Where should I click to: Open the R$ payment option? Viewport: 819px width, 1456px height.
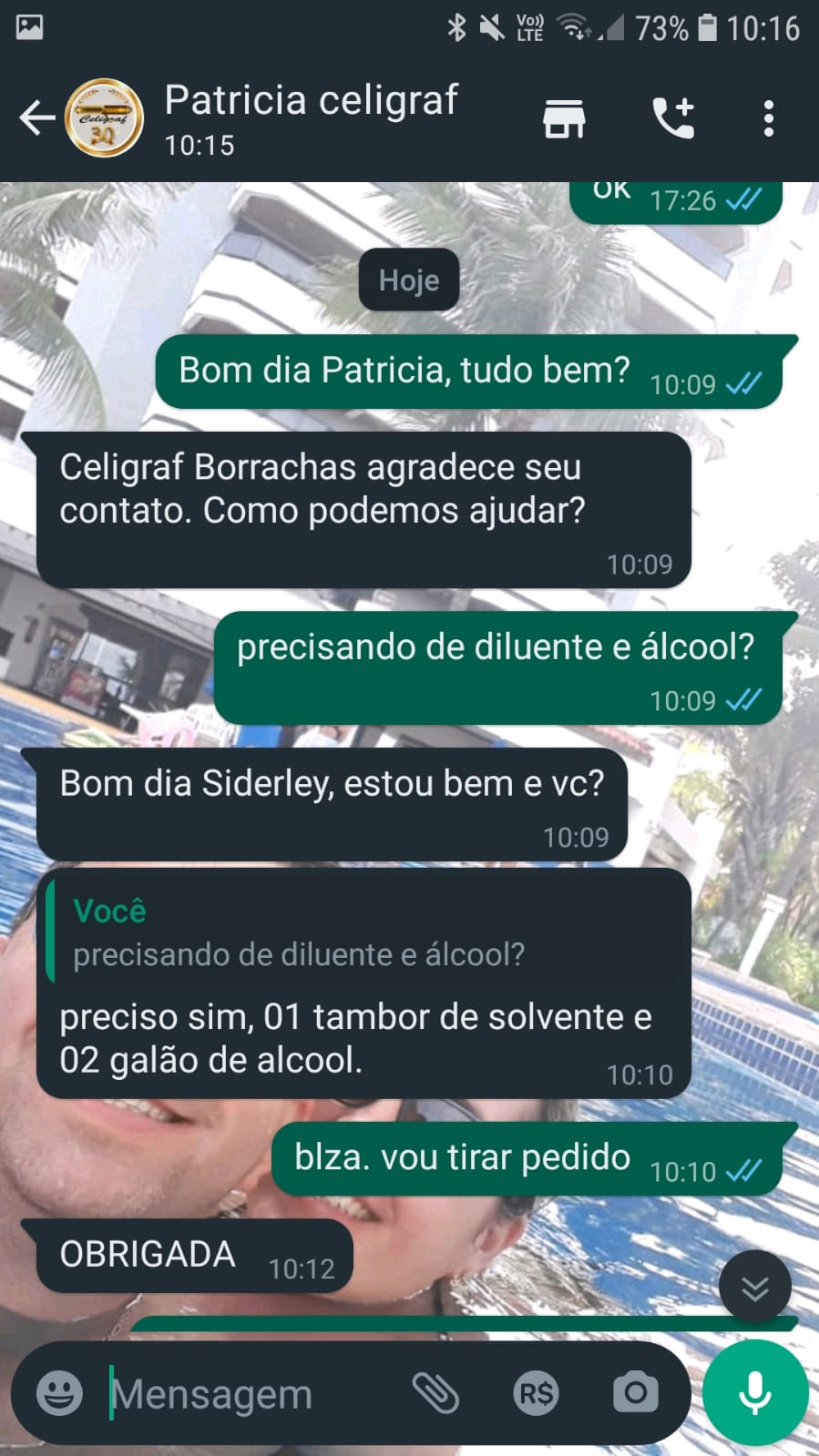[536, 1393]
